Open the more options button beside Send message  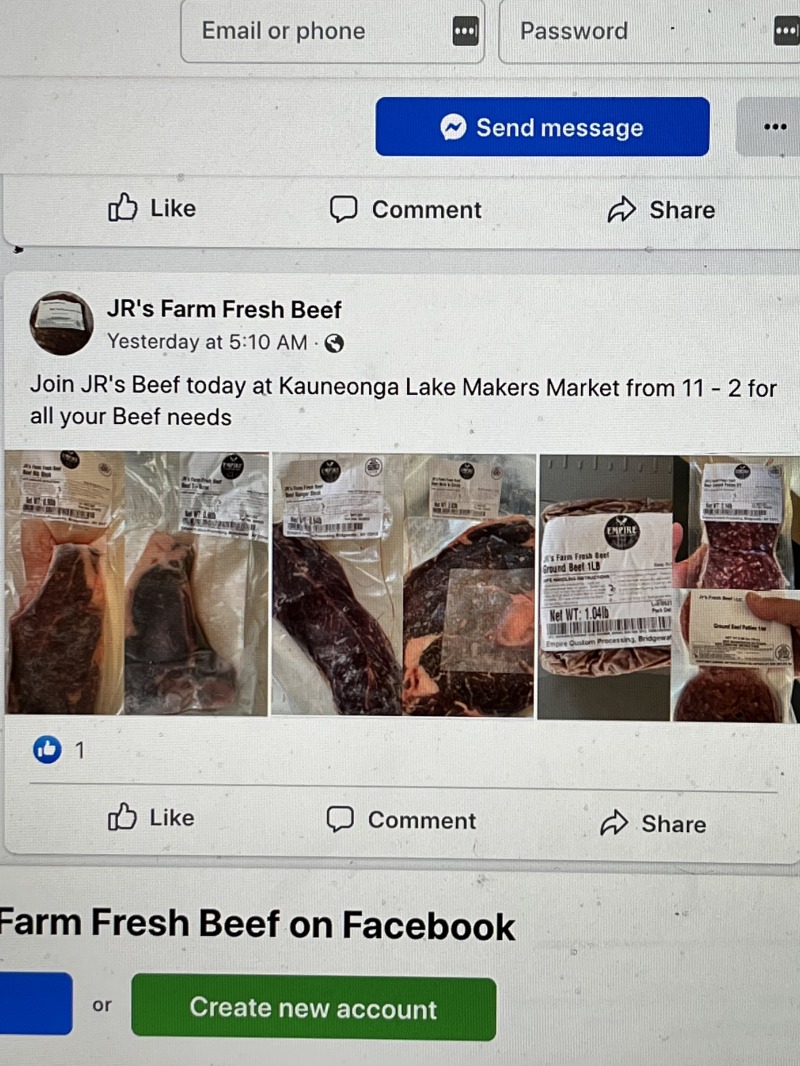point(773,127)
